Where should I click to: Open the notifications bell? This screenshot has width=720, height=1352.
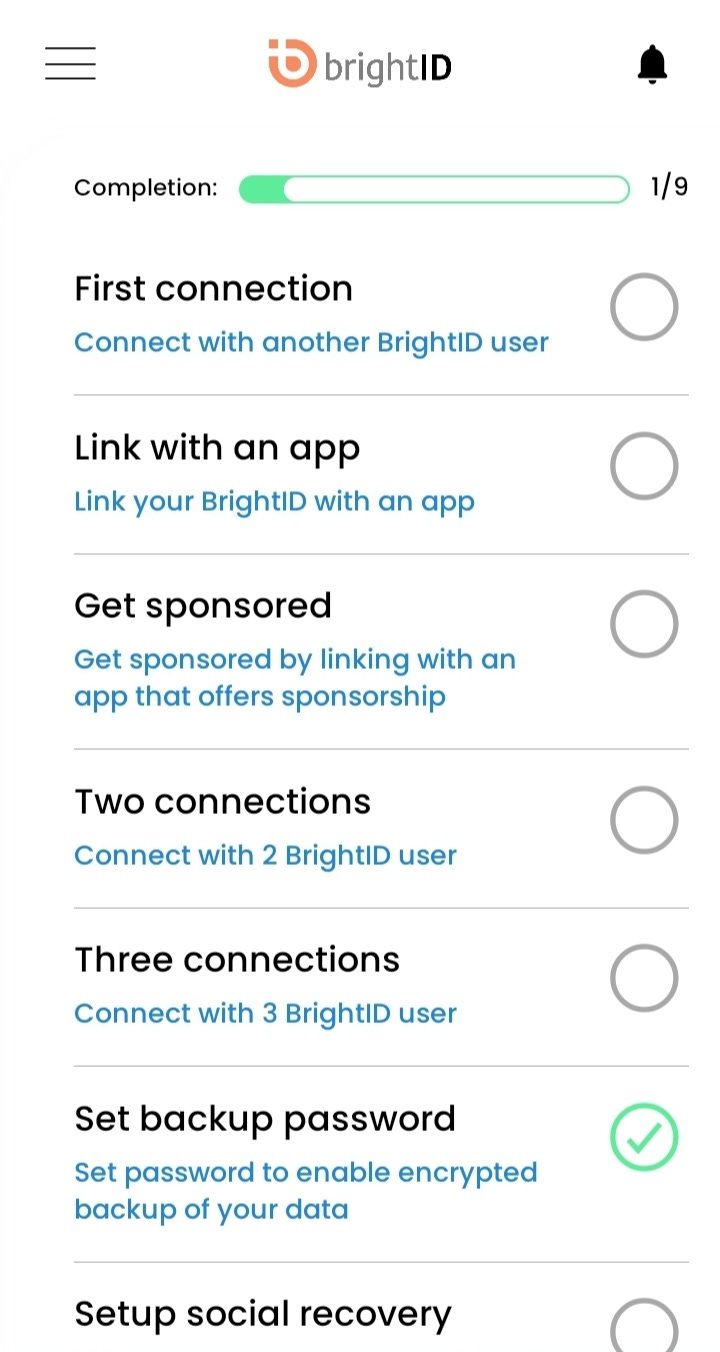652,65
